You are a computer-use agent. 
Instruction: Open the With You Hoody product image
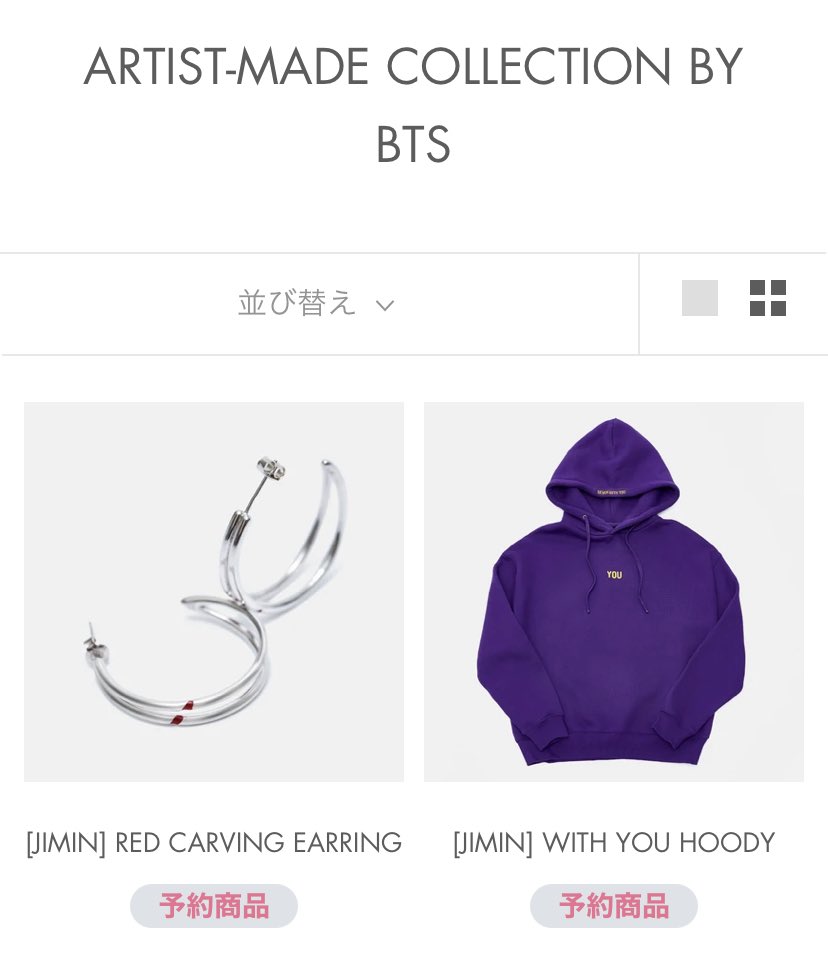coord(614,592)
